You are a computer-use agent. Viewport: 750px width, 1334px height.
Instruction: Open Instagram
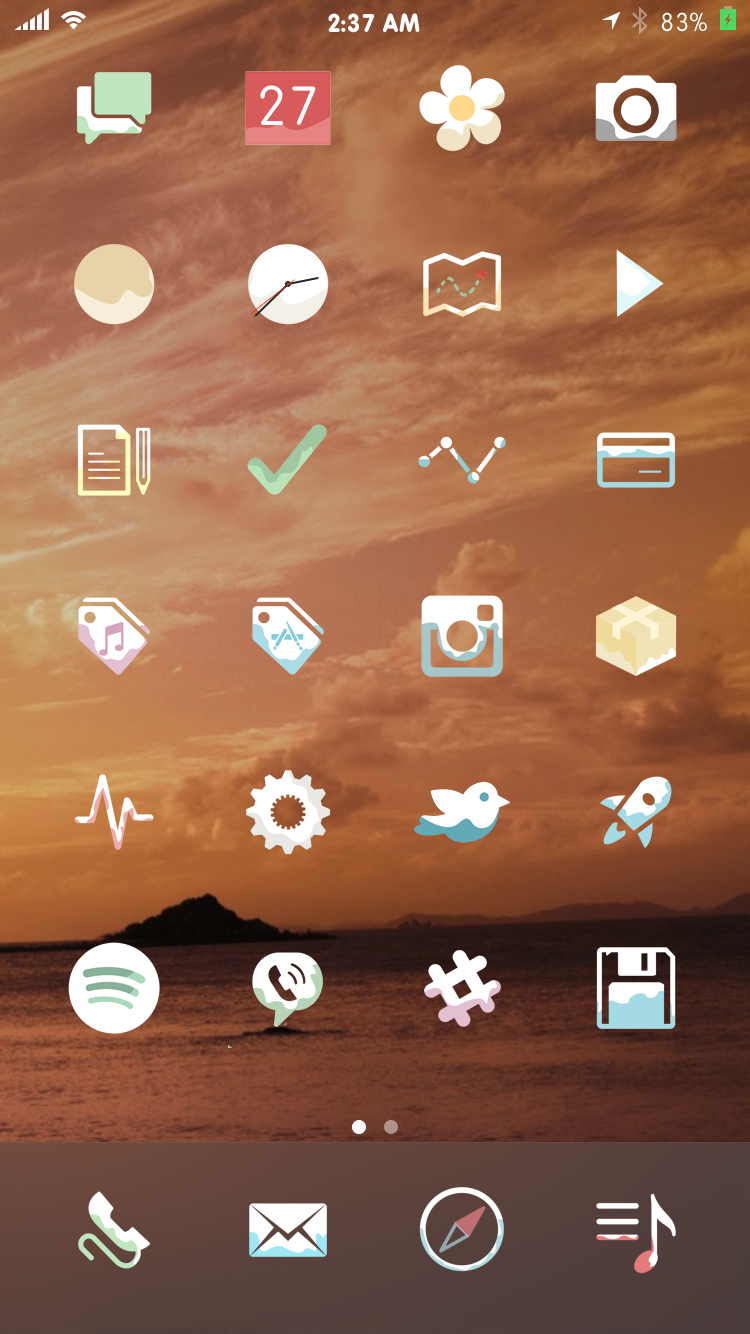coord(462,636)
